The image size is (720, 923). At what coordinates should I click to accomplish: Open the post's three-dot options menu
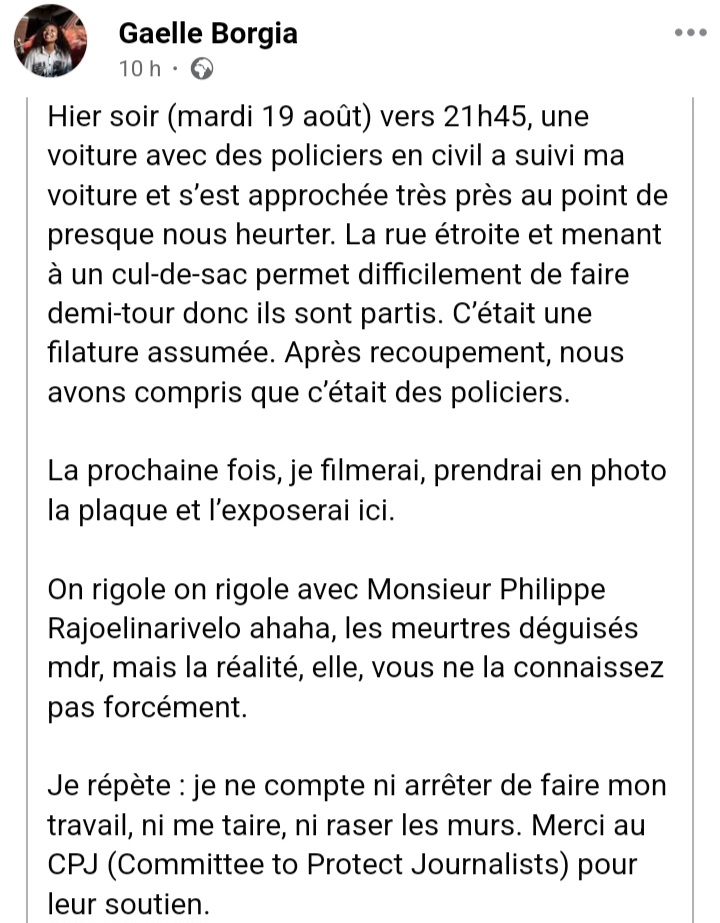[690, 32]
